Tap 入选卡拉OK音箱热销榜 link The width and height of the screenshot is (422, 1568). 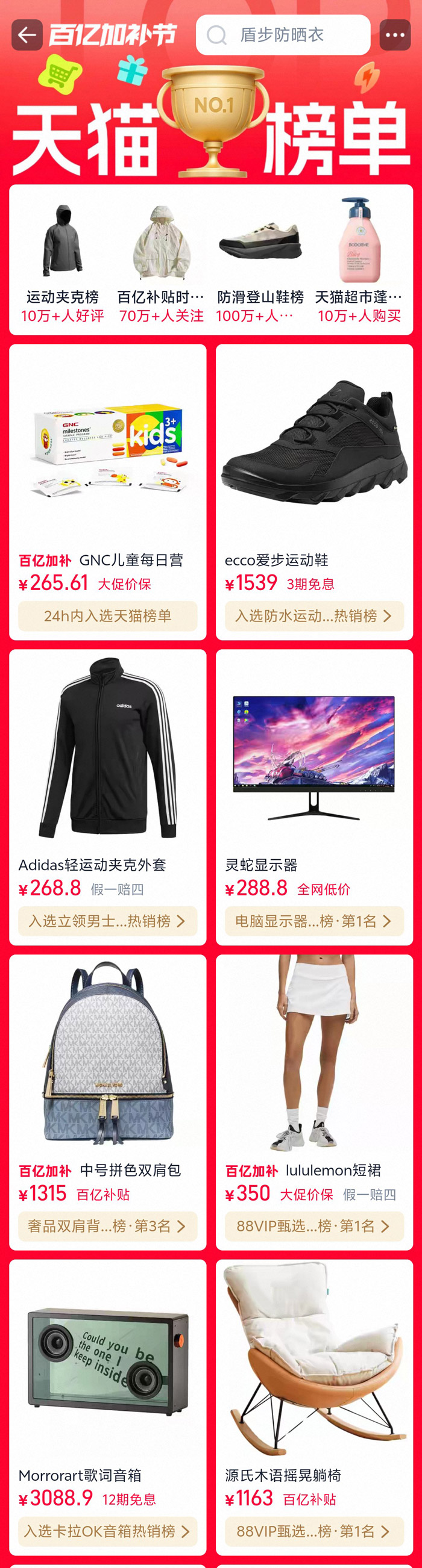pyautogui.click(x=108, y=1531)
